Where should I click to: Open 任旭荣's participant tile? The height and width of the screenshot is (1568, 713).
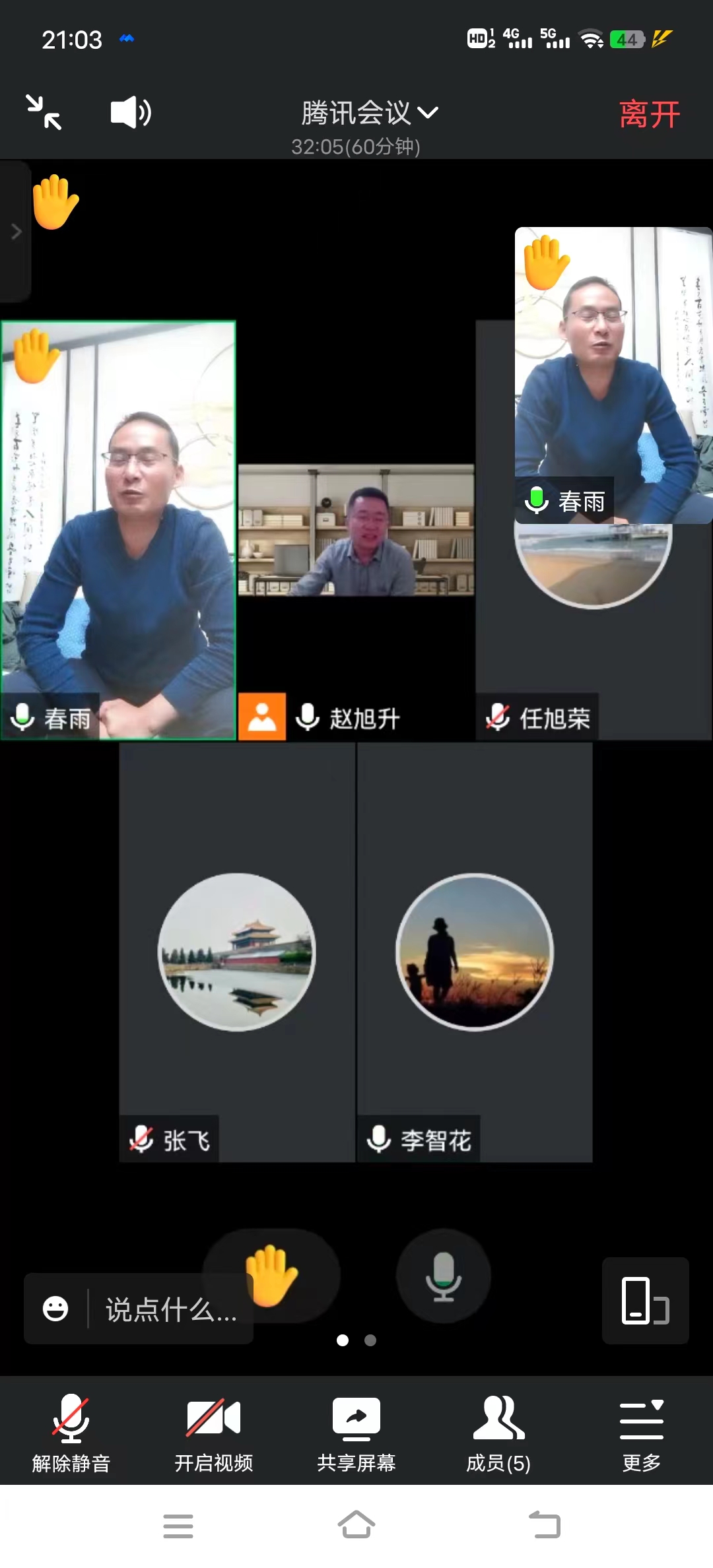[593, 634]
